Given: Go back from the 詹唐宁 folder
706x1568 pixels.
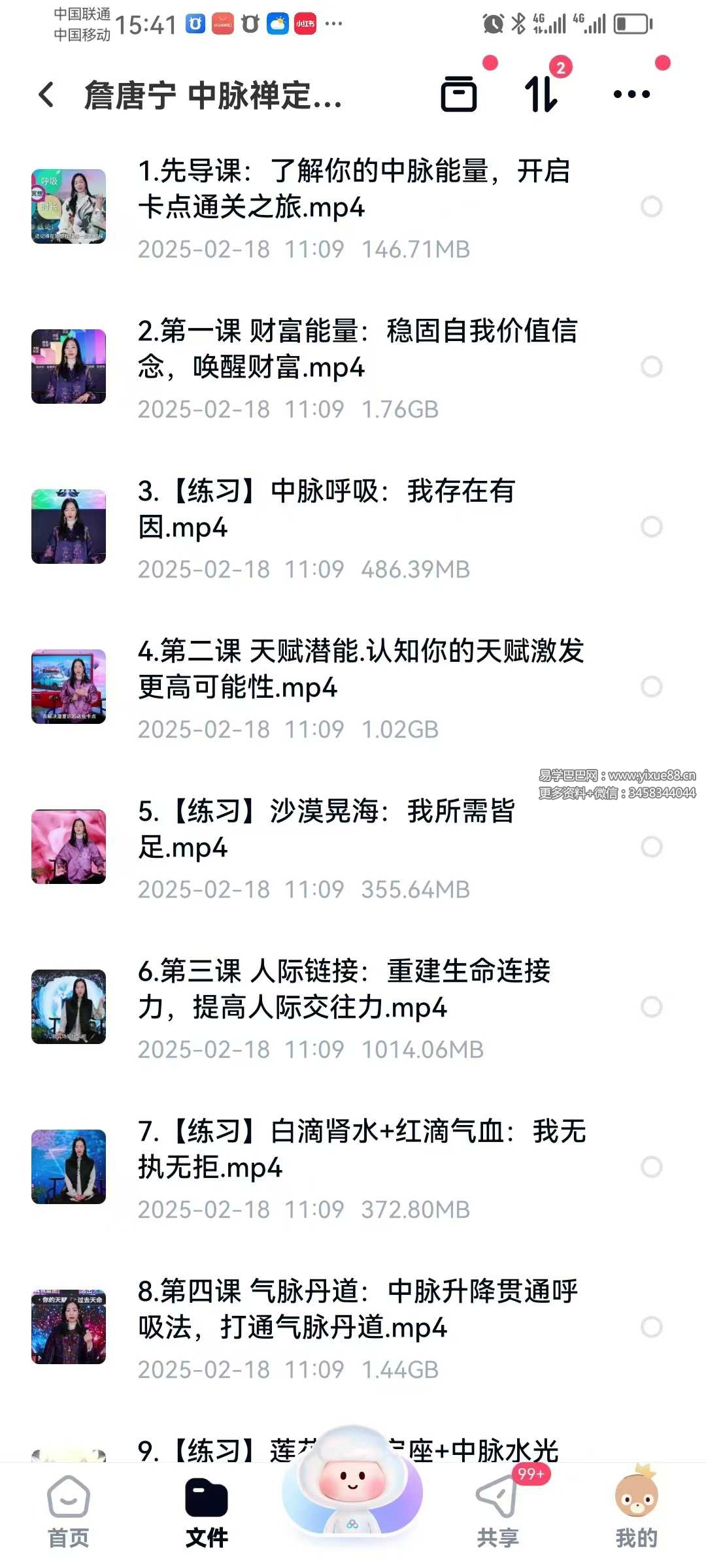Looking at the screenshot, I should (46, 95).
